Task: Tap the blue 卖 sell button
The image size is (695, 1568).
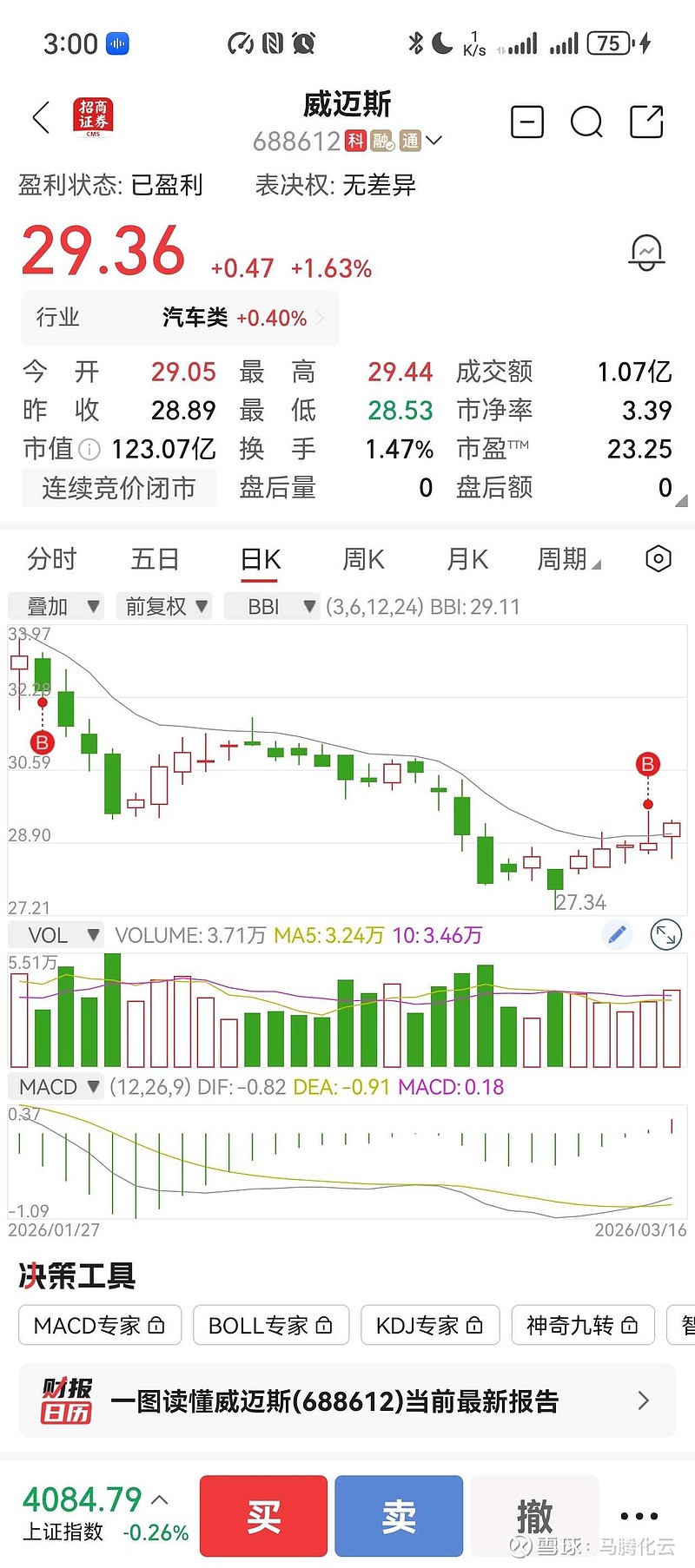Action: 399,1515
